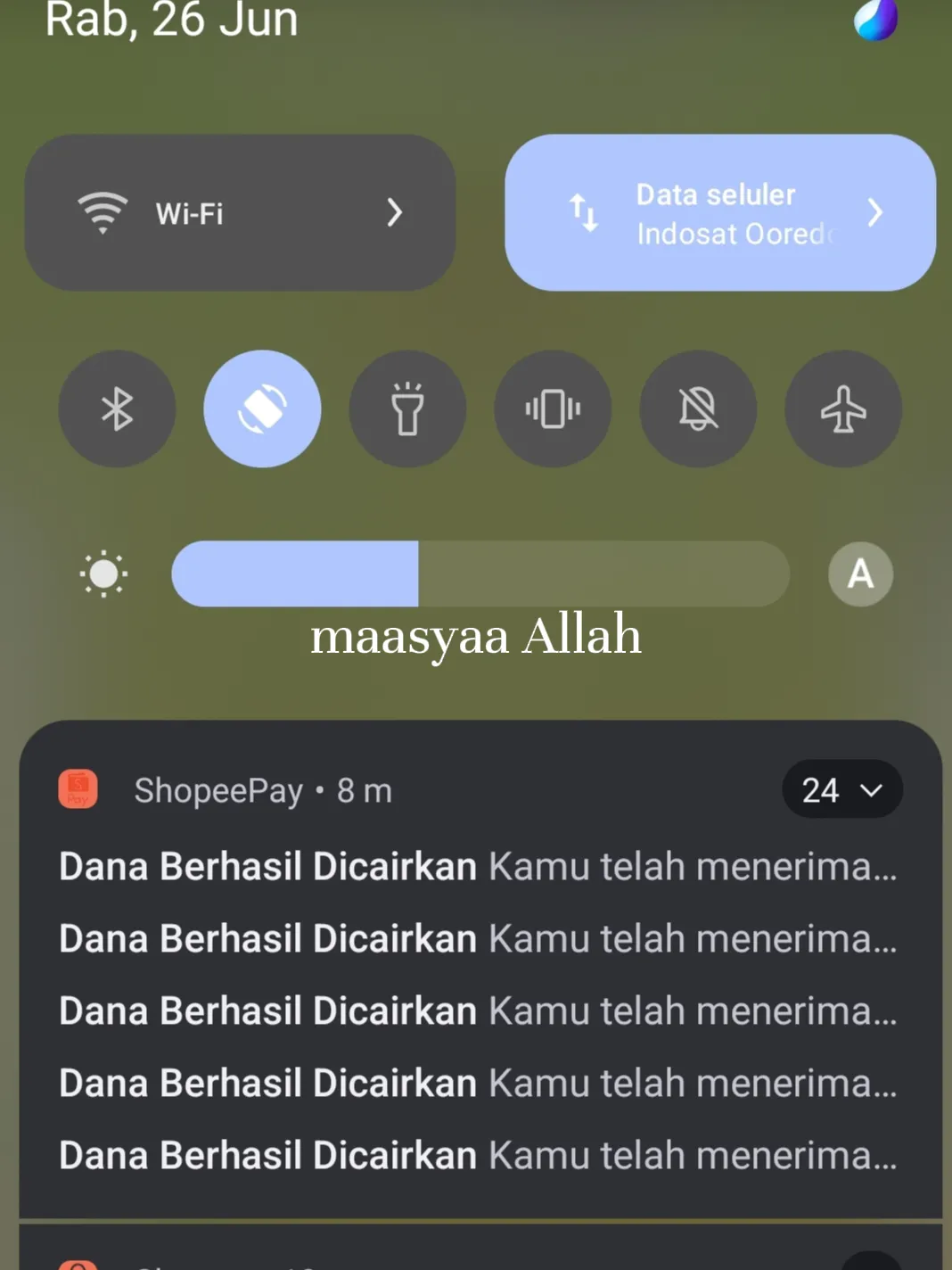Expand the 24 ShopeePay notifications
952x1270 pixels.
pyautogui.click(x=841, y=789)
